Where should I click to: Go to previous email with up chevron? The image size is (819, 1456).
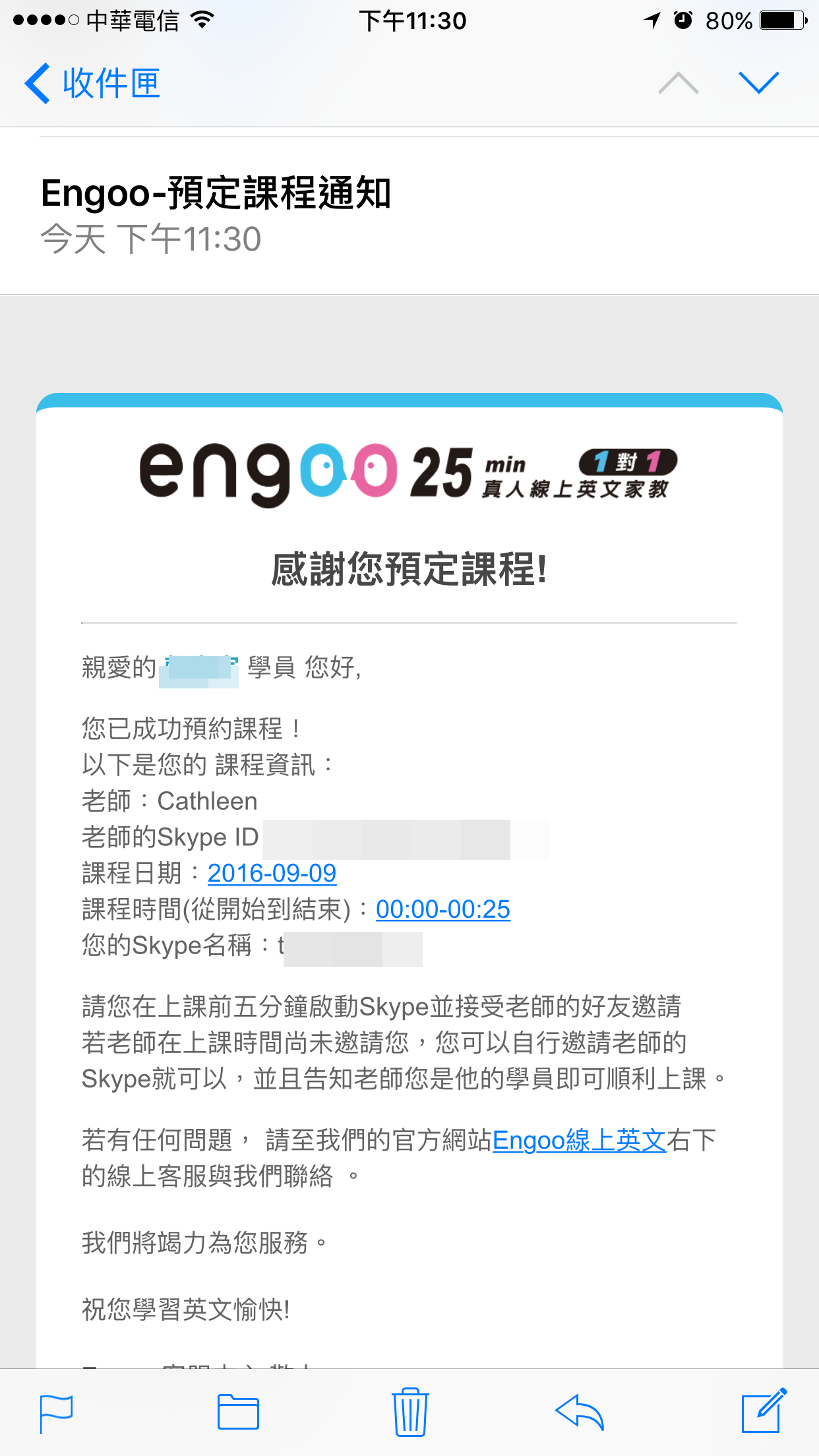(x=678, y=83)
